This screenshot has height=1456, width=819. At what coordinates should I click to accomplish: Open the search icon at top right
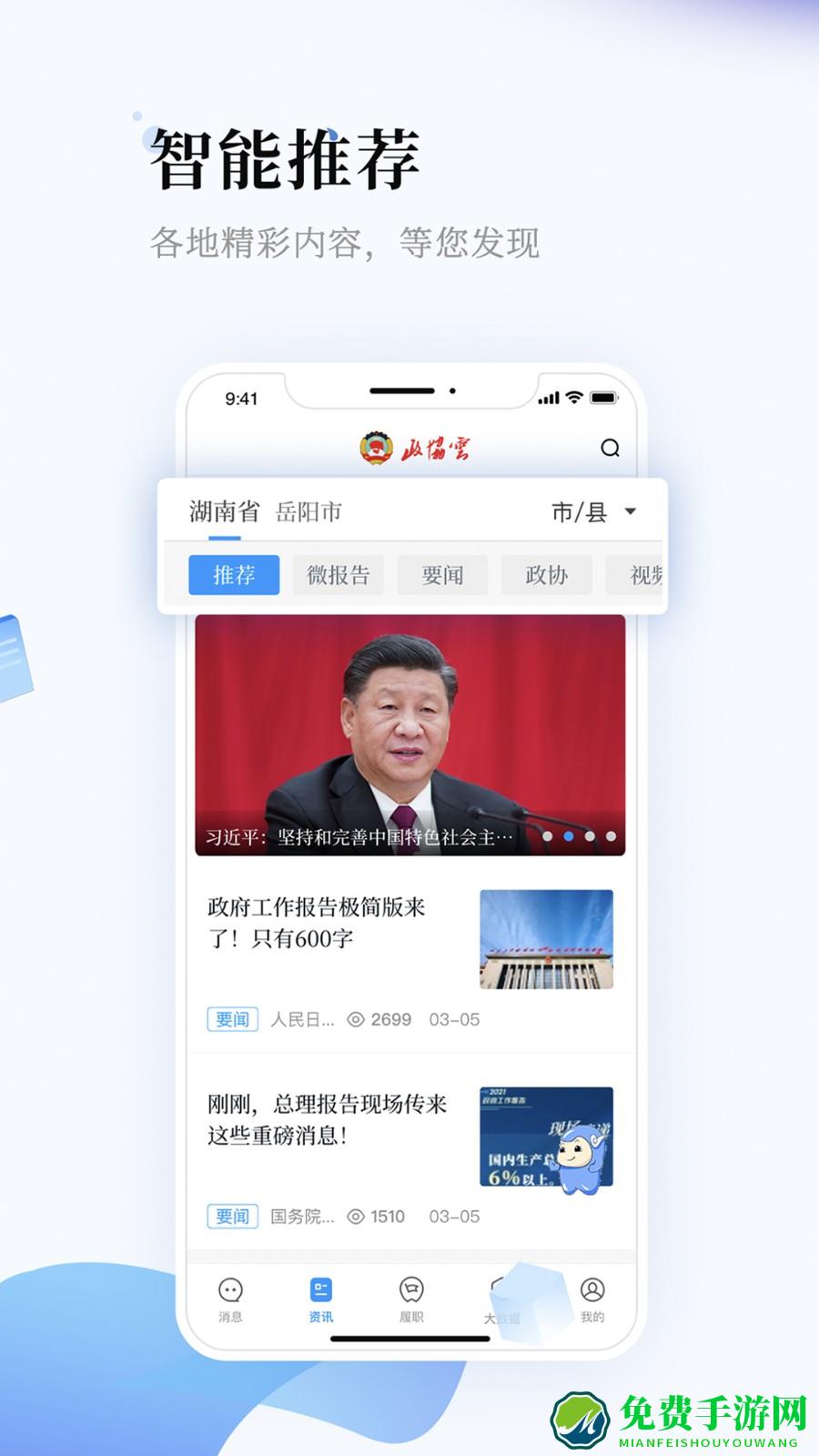pyautogui.click(x=610, y=447)
